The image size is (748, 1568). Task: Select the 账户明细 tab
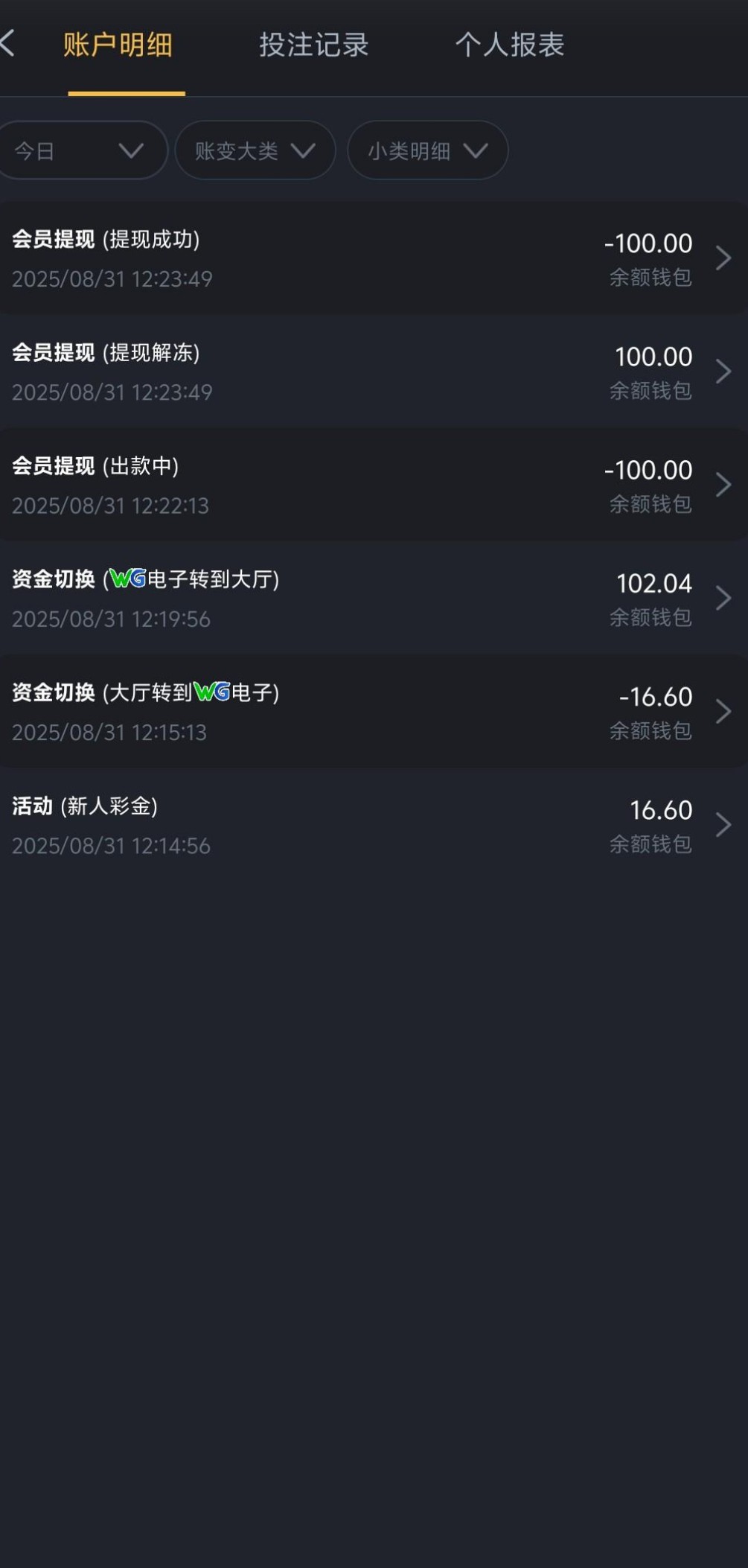118,45
